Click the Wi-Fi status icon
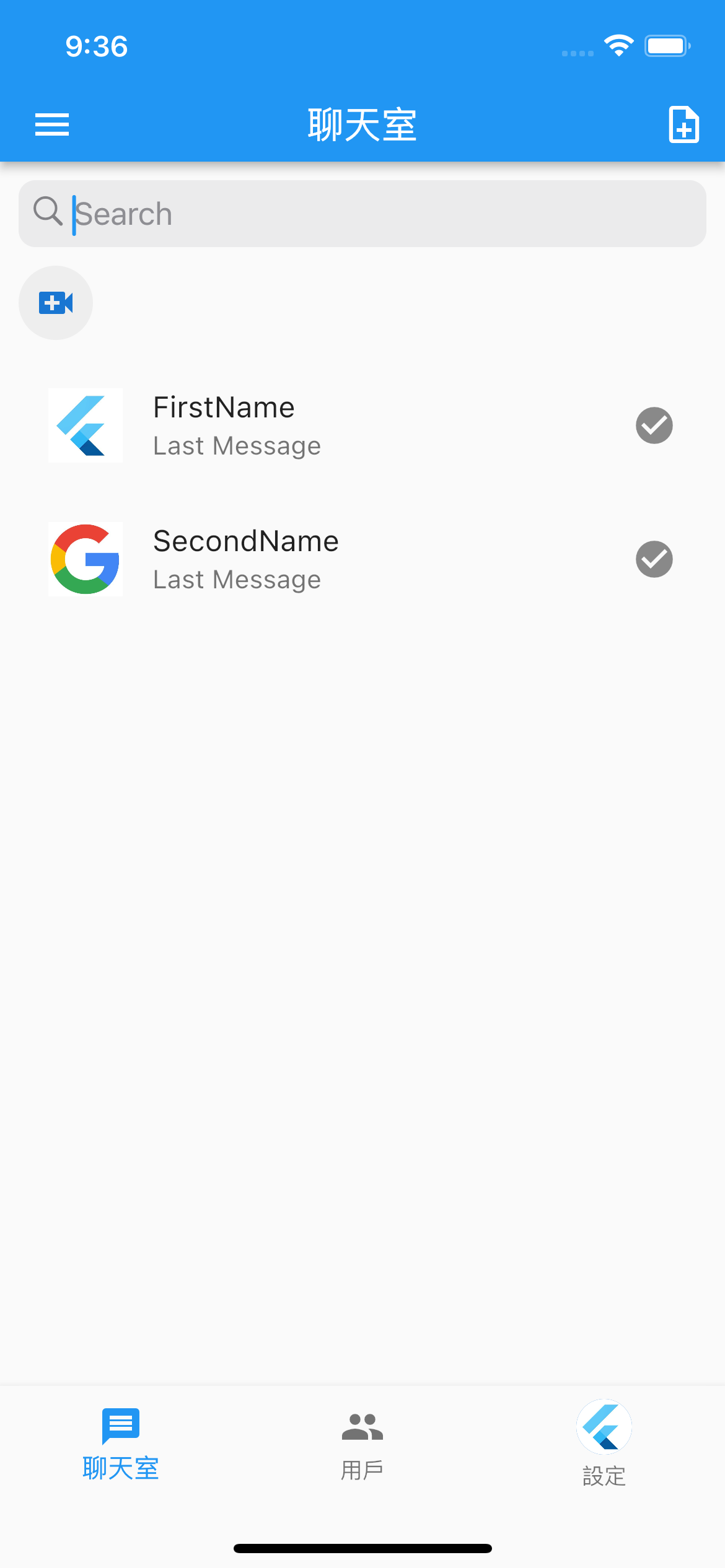Viewport: 725px width, 1568px height. (618, 45)
